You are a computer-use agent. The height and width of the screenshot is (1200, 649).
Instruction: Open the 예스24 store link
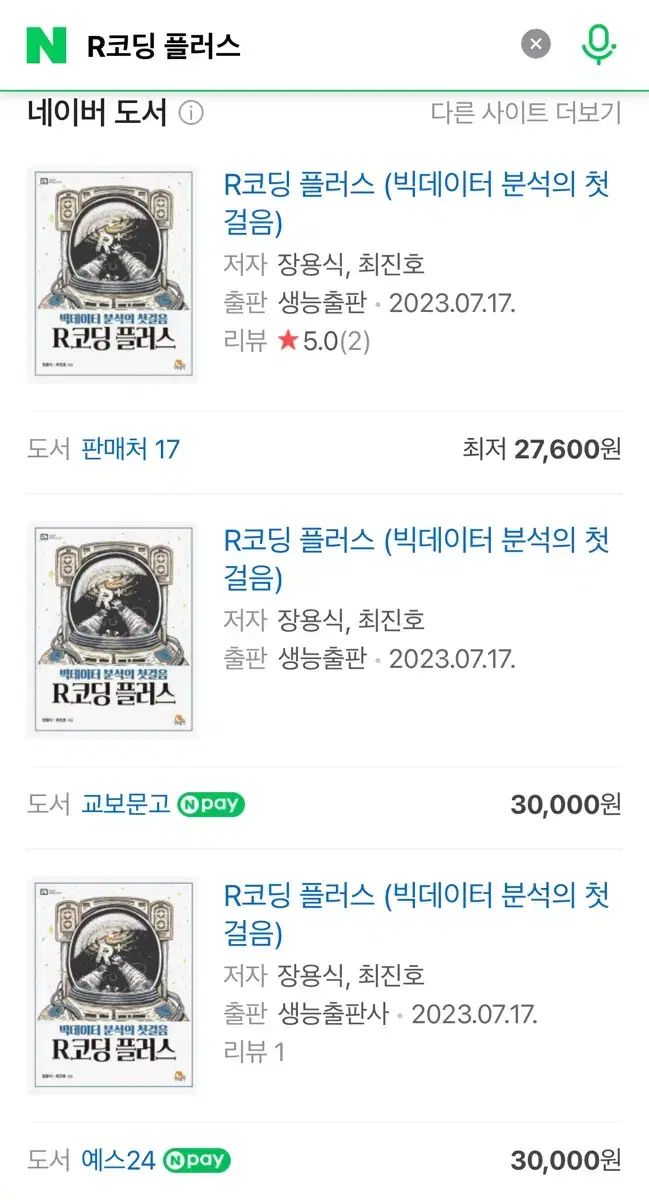(x=119, y=1160)
